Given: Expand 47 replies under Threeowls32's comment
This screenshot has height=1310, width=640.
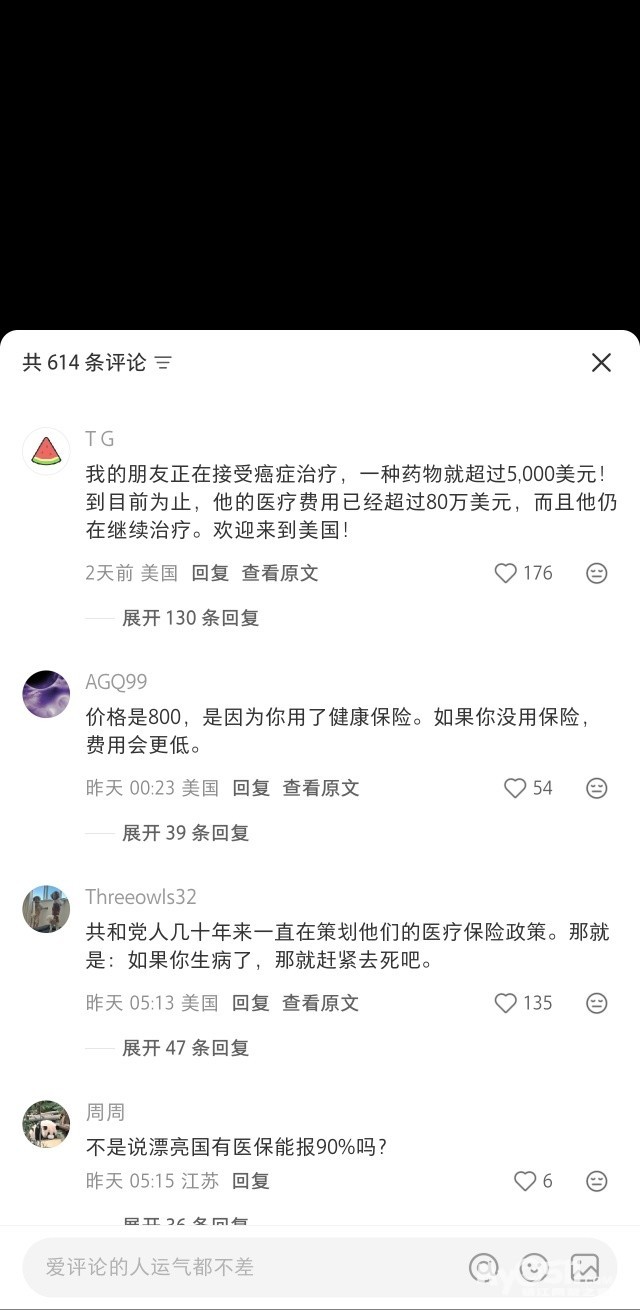Looking at the screenshot, I should 185,1048.
